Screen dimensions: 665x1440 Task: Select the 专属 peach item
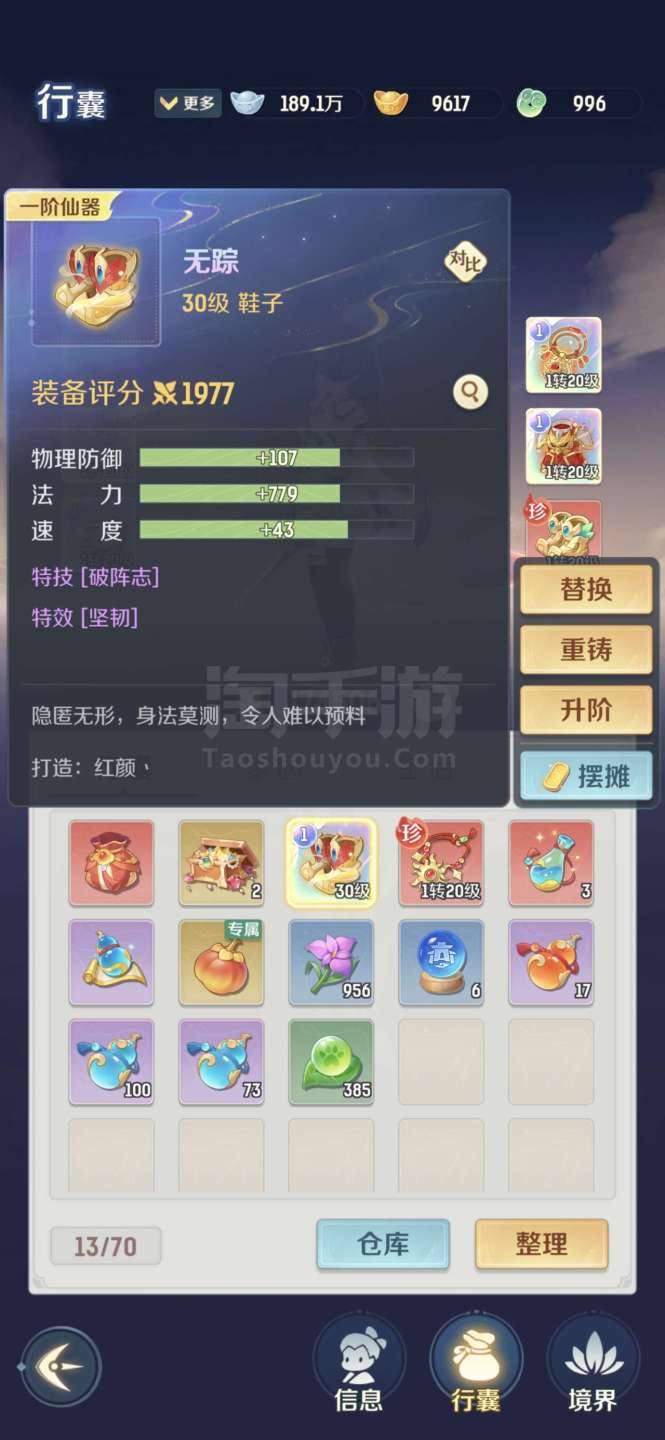[x=221, y=962]
